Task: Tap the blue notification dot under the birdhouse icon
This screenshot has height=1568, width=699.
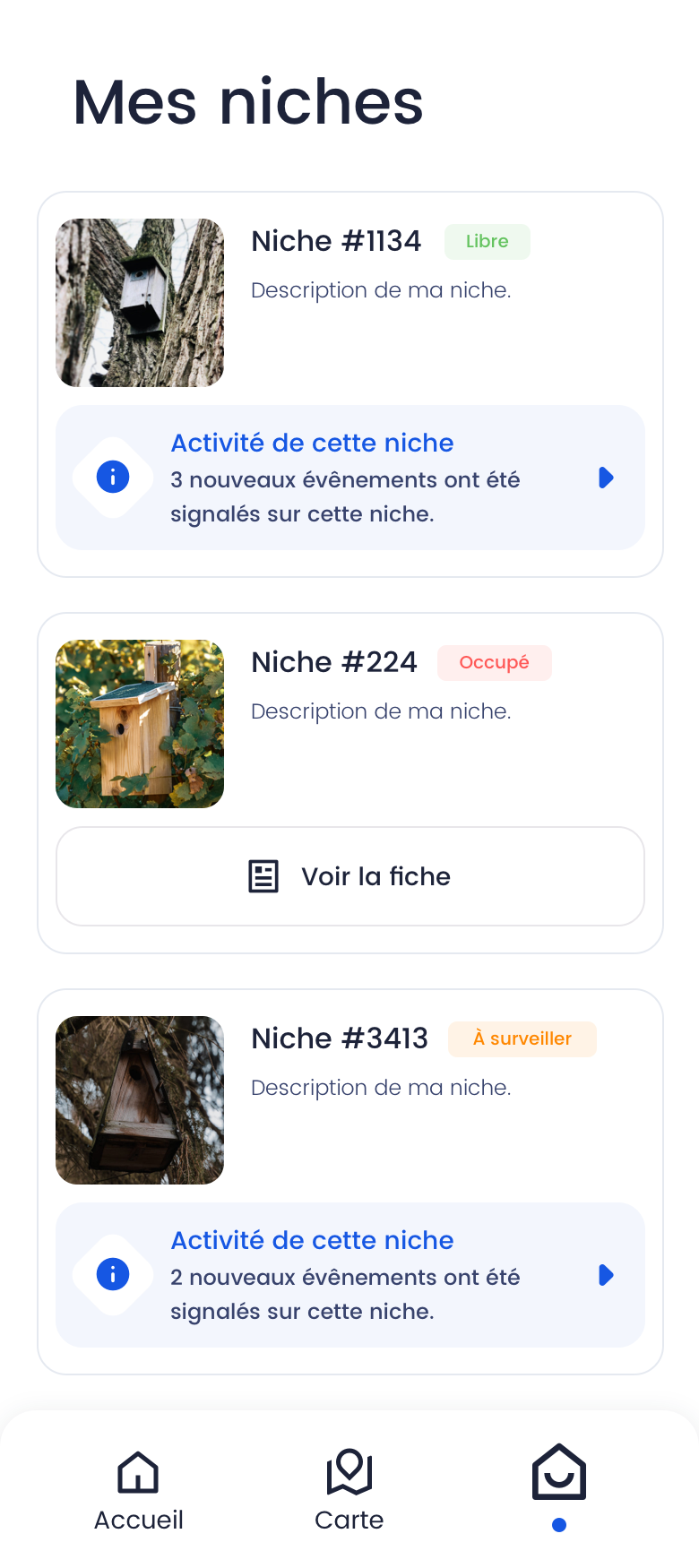Action: pos(559,1525)
